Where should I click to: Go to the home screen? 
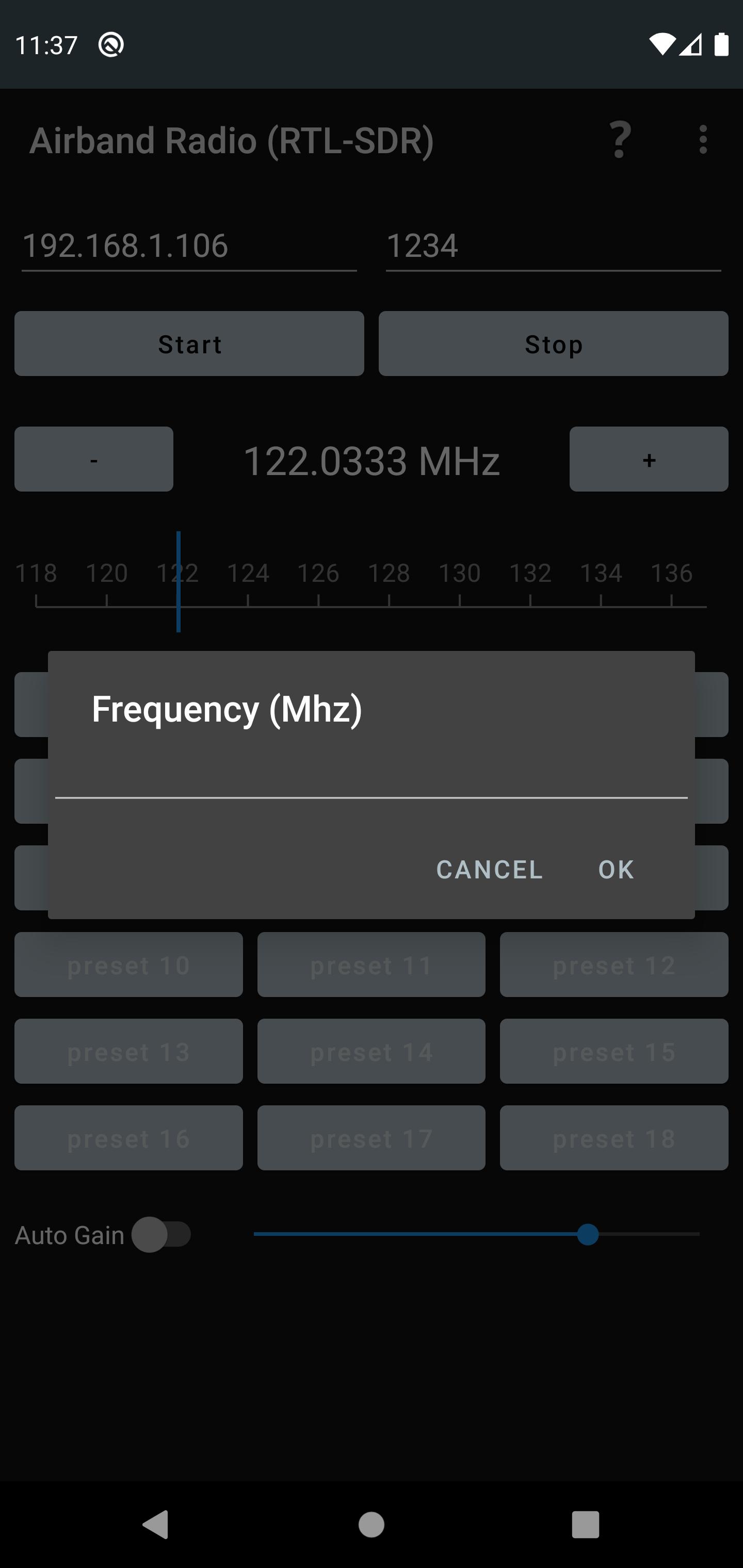pos(371,1525)
